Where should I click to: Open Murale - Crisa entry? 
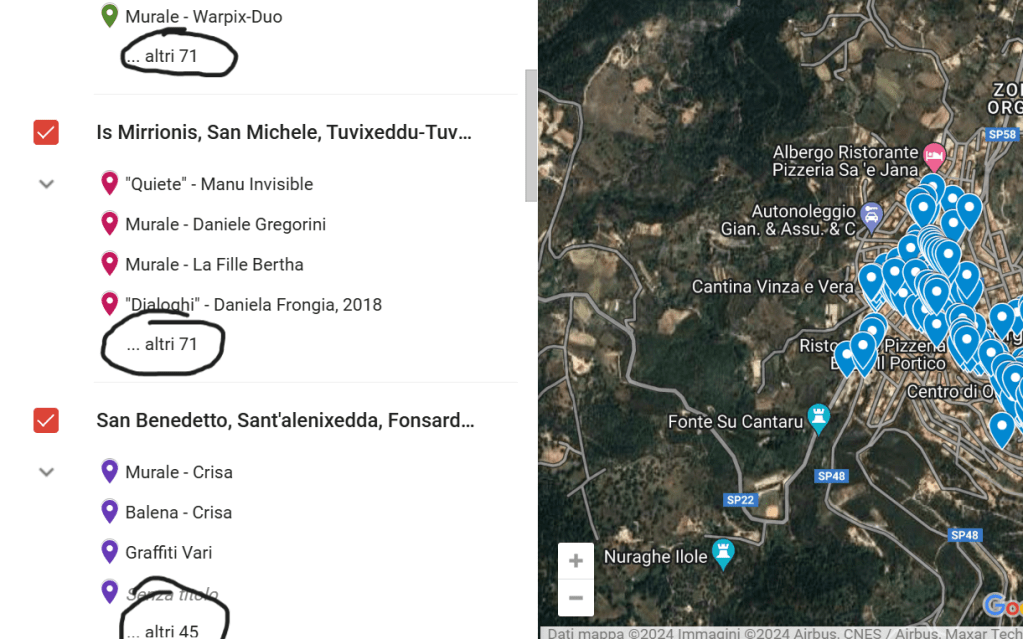click(x=178, y=472)
